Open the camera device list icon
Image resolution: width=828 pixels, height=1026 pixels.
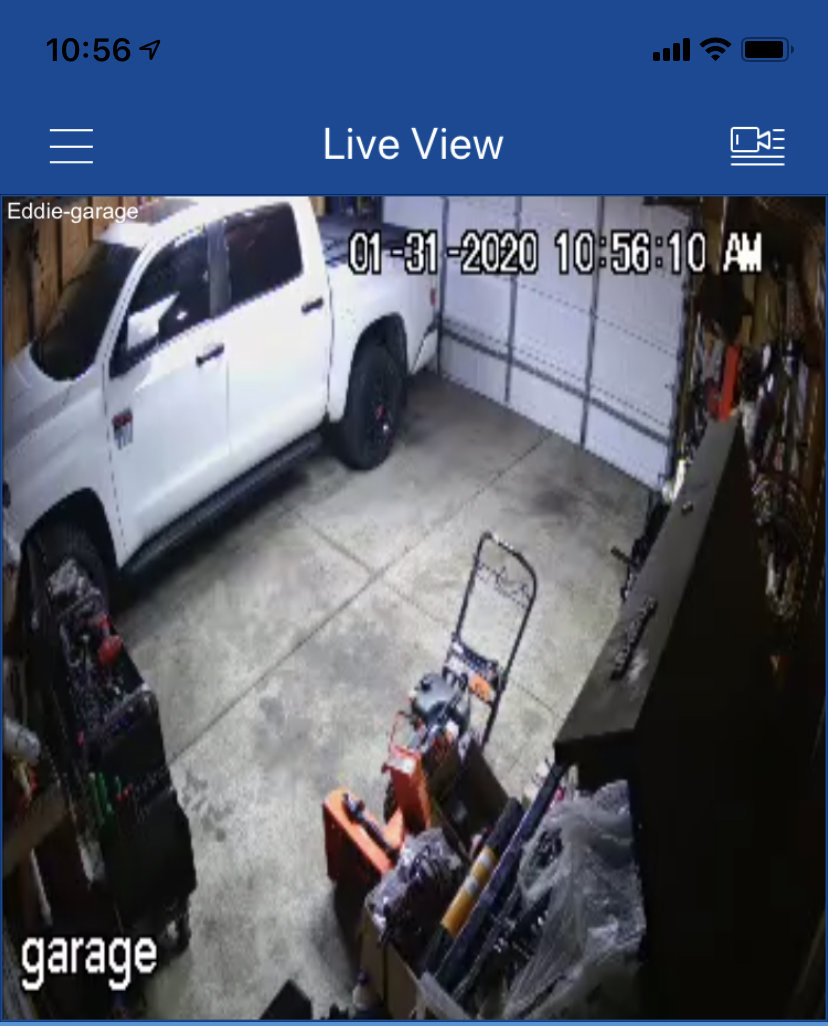[x=757, y=146]
